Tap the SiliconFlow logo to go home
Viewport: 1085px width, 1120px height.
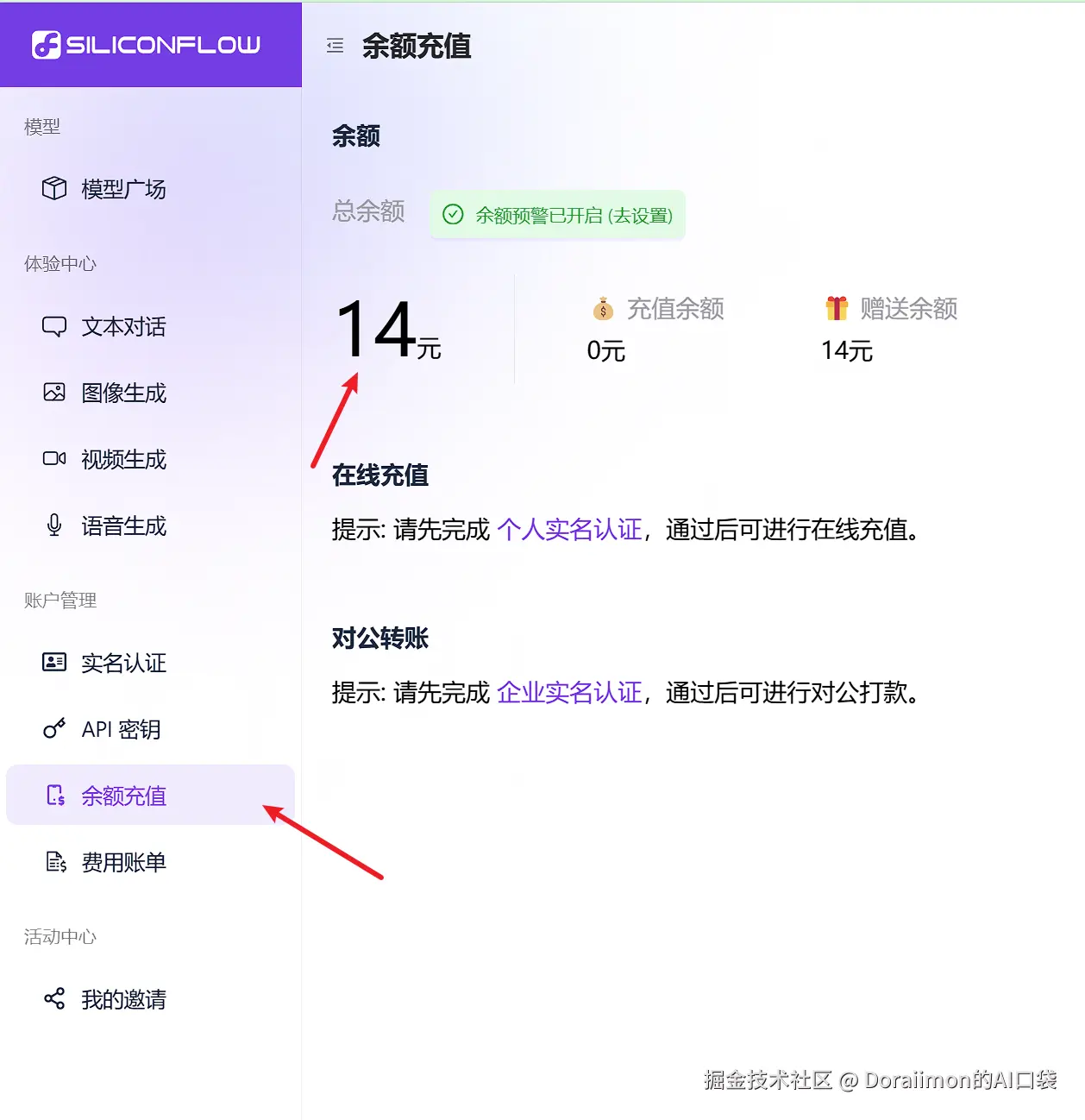[x=147, y=45]
